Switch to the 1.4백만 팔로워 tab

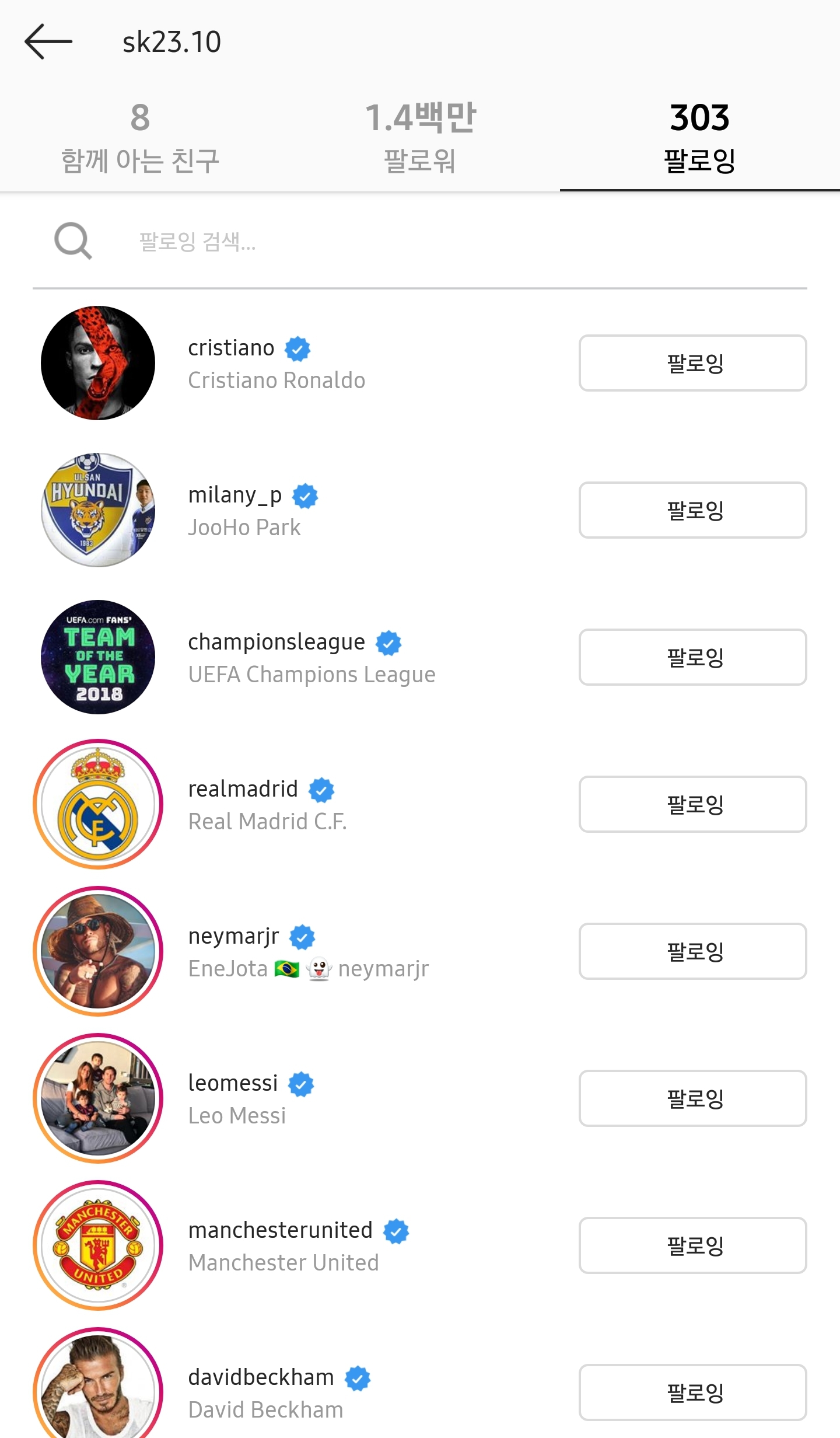point(420,138)
